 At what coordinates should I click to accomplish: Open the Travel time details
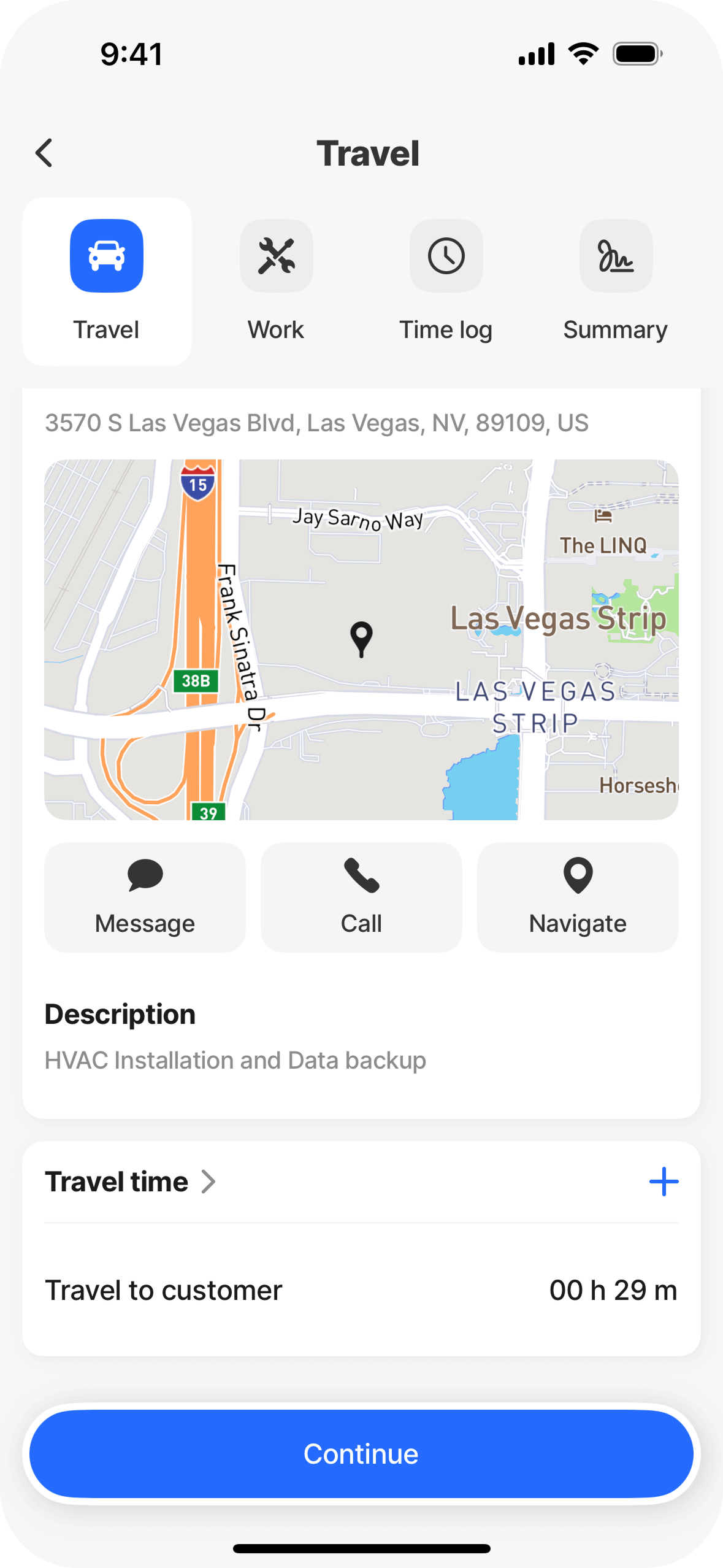131,1182
